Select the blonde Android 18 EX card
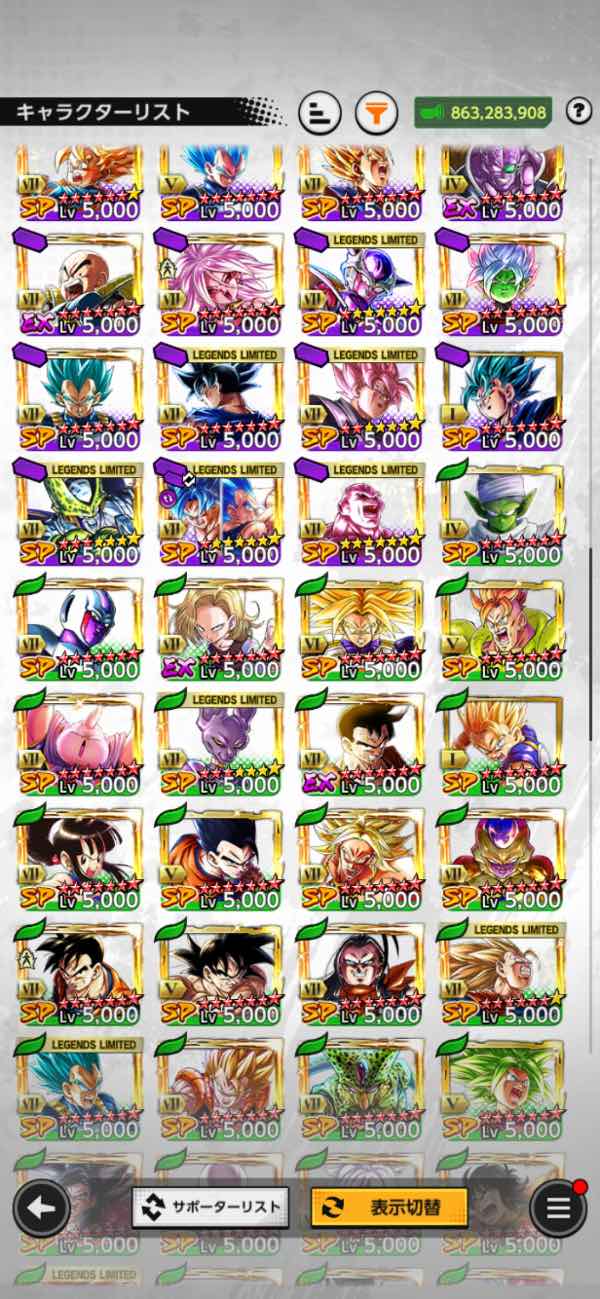This screenshot has height=1299, width=600. 219,627
